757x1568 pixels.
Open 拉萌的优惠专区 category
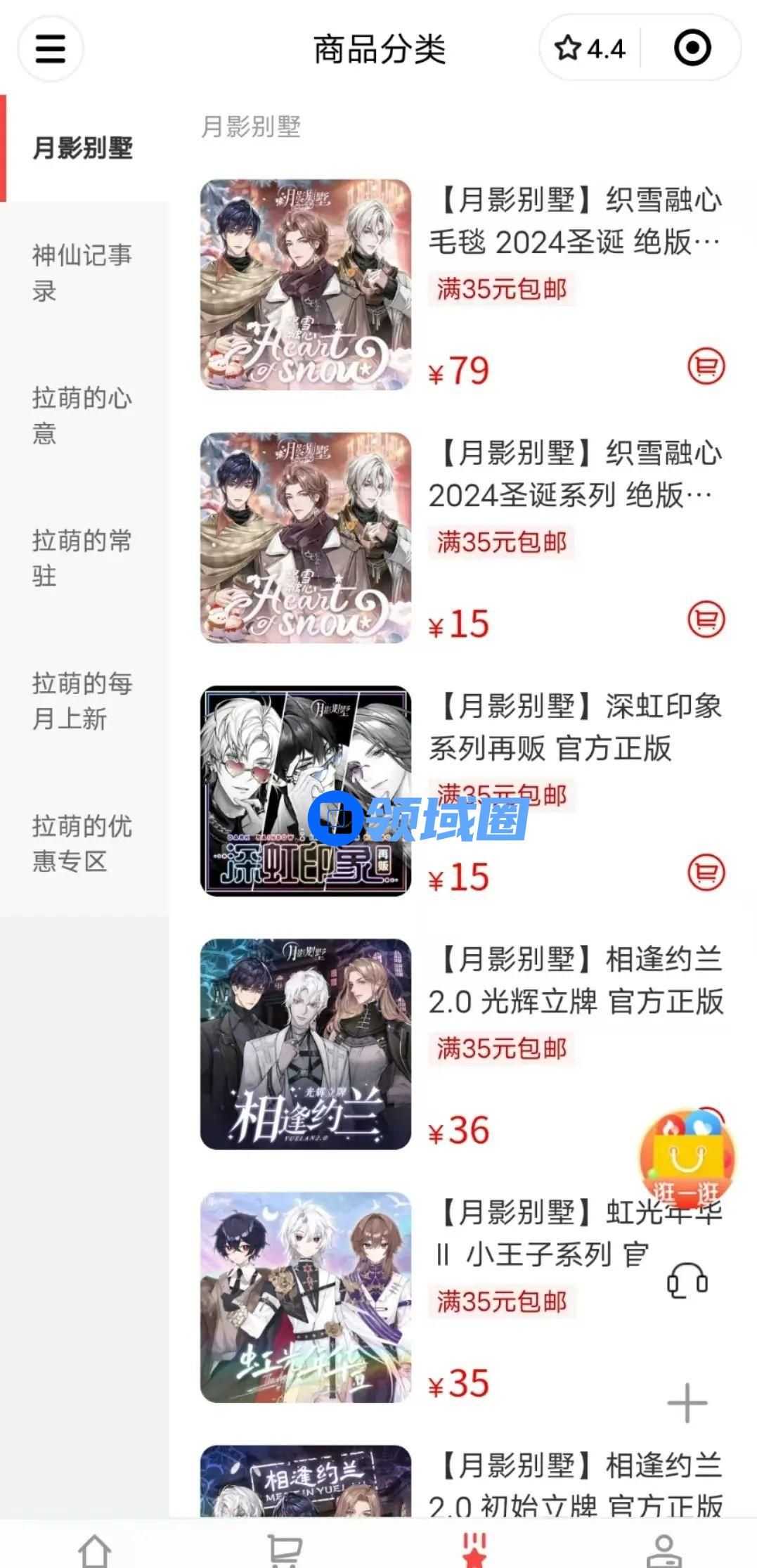pos(83,844)
